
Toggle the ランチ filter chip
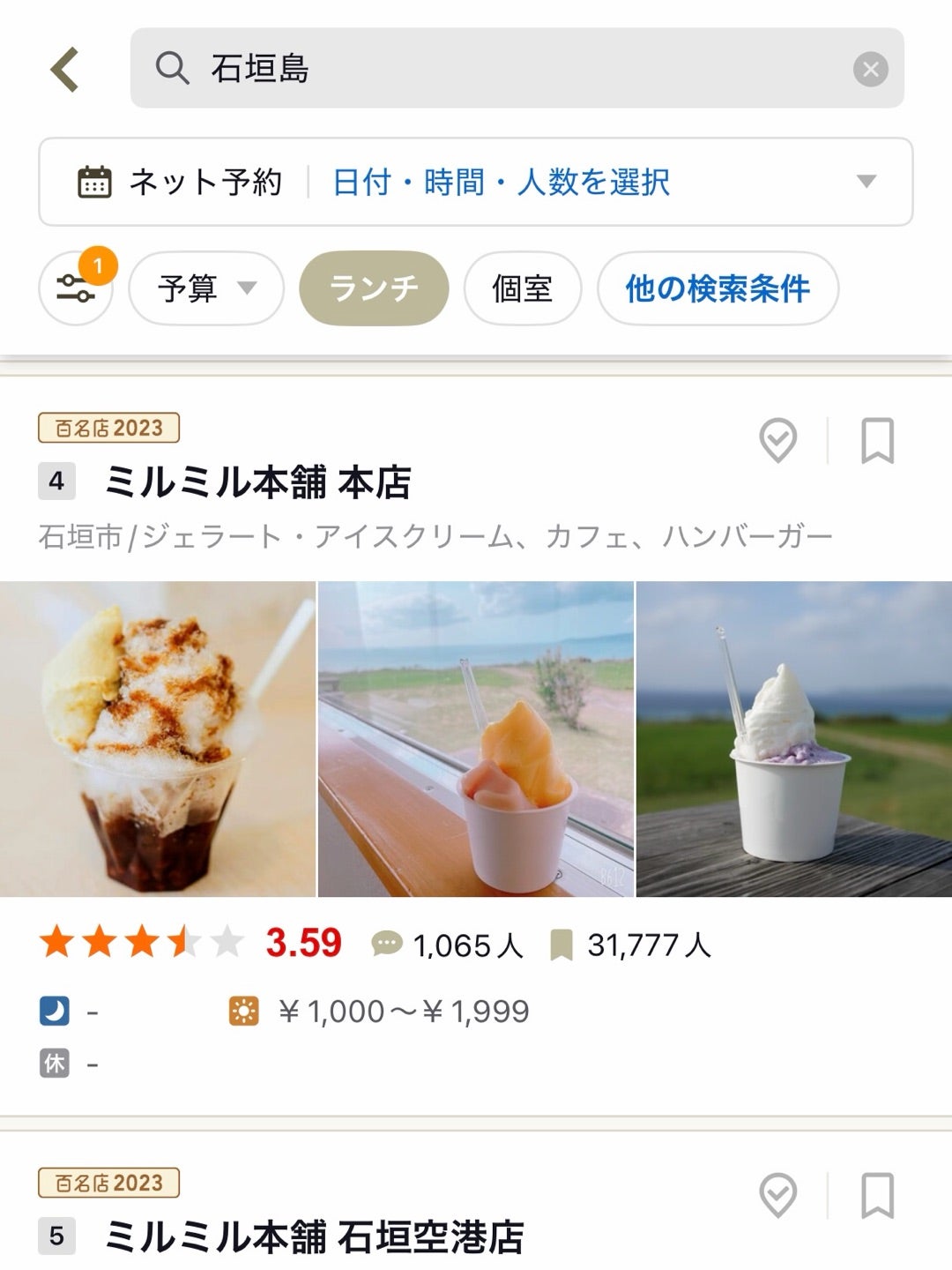[374, 288]
